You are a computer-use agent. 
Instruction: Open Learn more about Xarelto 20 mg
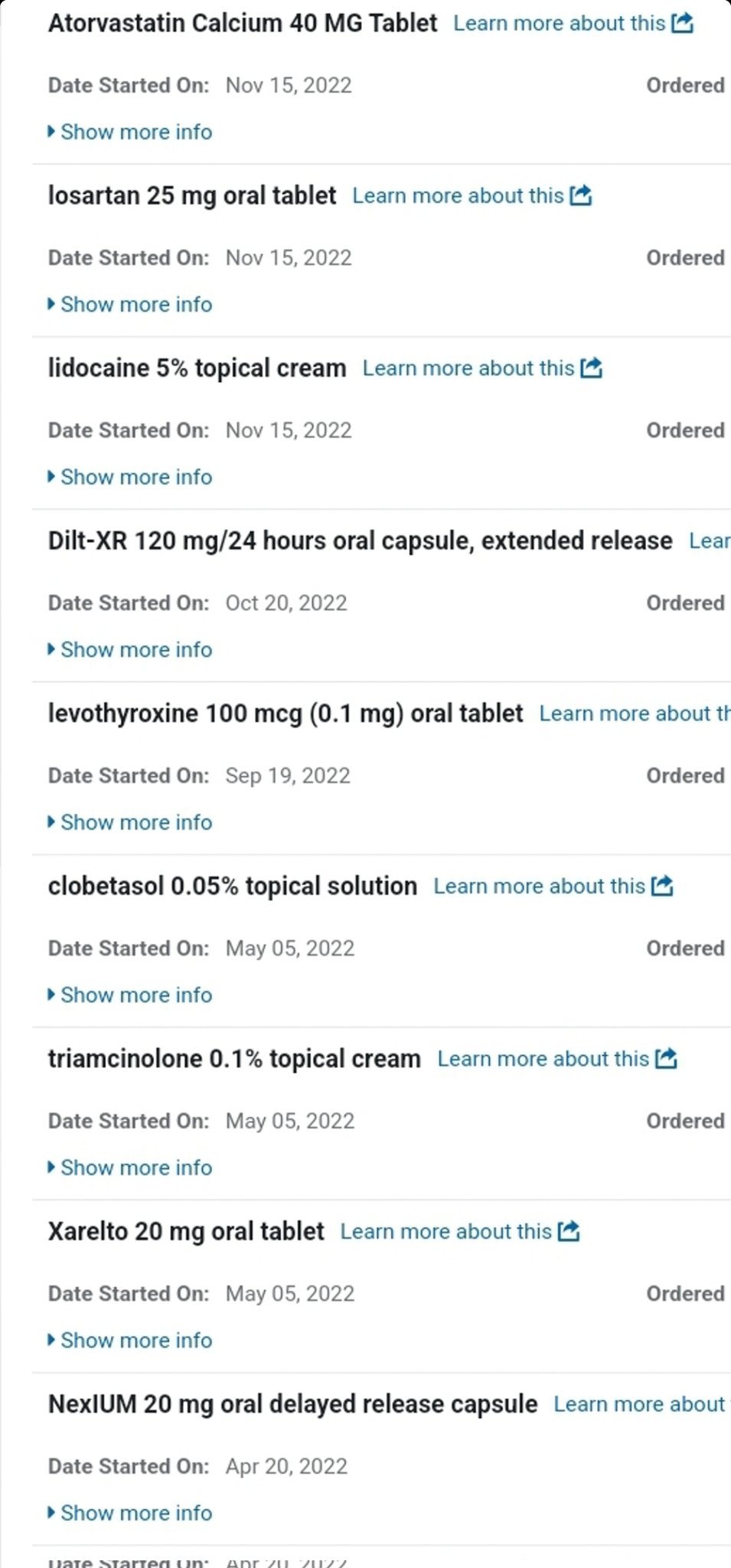click(x=460, y=1232)
